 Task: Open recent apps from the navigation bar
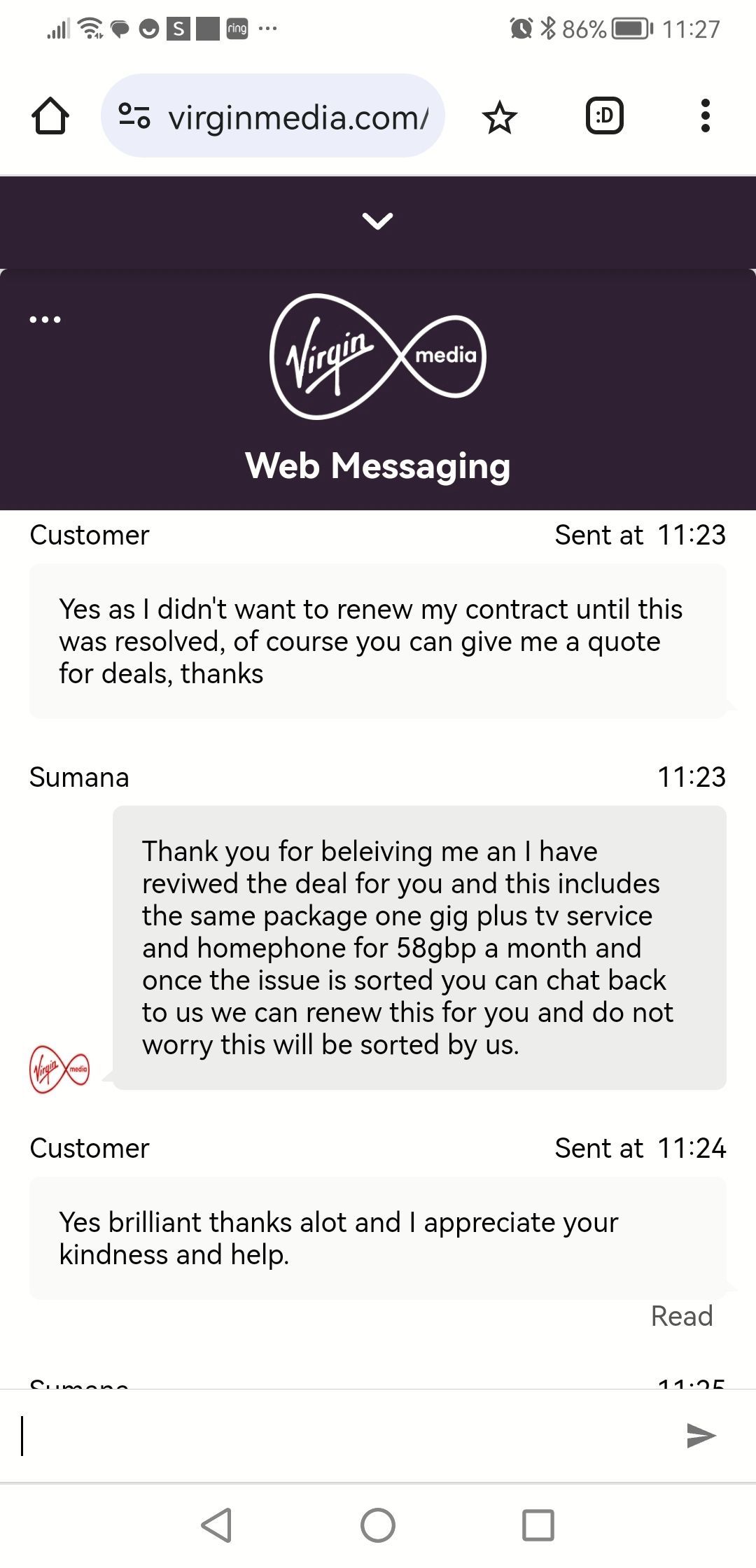point(538,1525)
